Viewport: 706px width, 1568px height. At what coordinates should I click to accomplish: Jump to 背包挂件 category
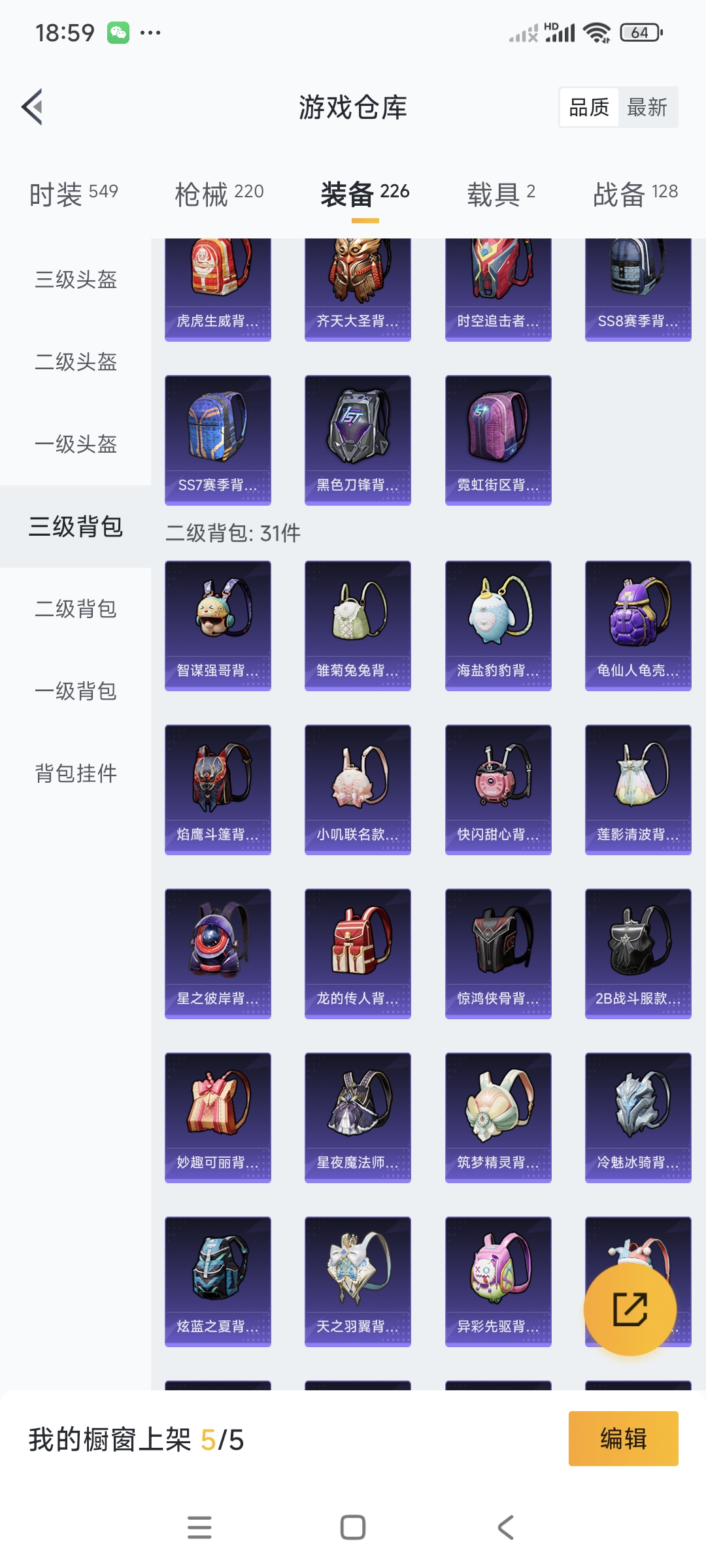pyautogui.click(x=76, y=774)
